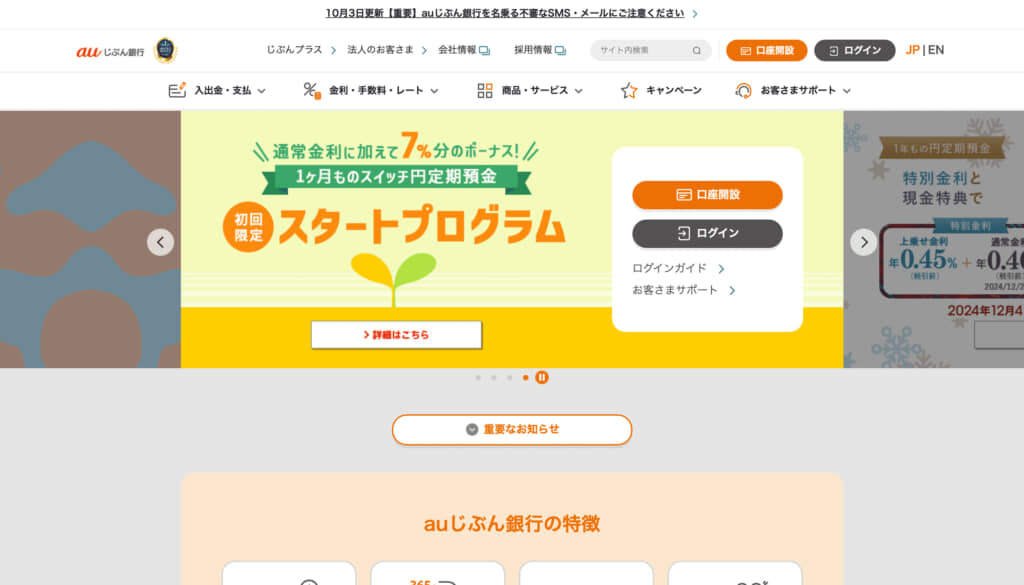Expand the 商品・サービス menu
Screen dimensions: 1024x585
pyautogui.click(x=530, y=90)
